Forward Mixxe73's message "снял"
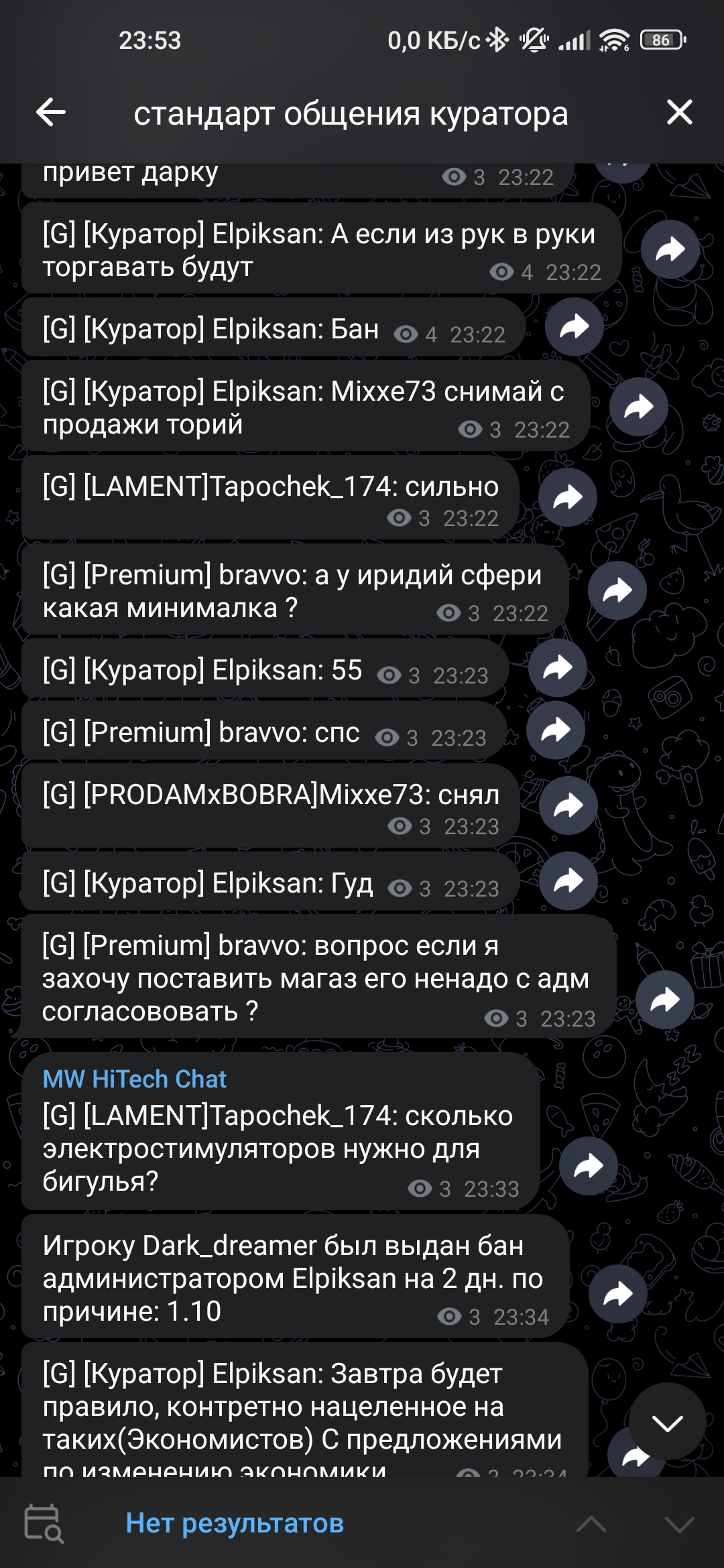This screenshot has width=724, height=1568. [568, 805]
